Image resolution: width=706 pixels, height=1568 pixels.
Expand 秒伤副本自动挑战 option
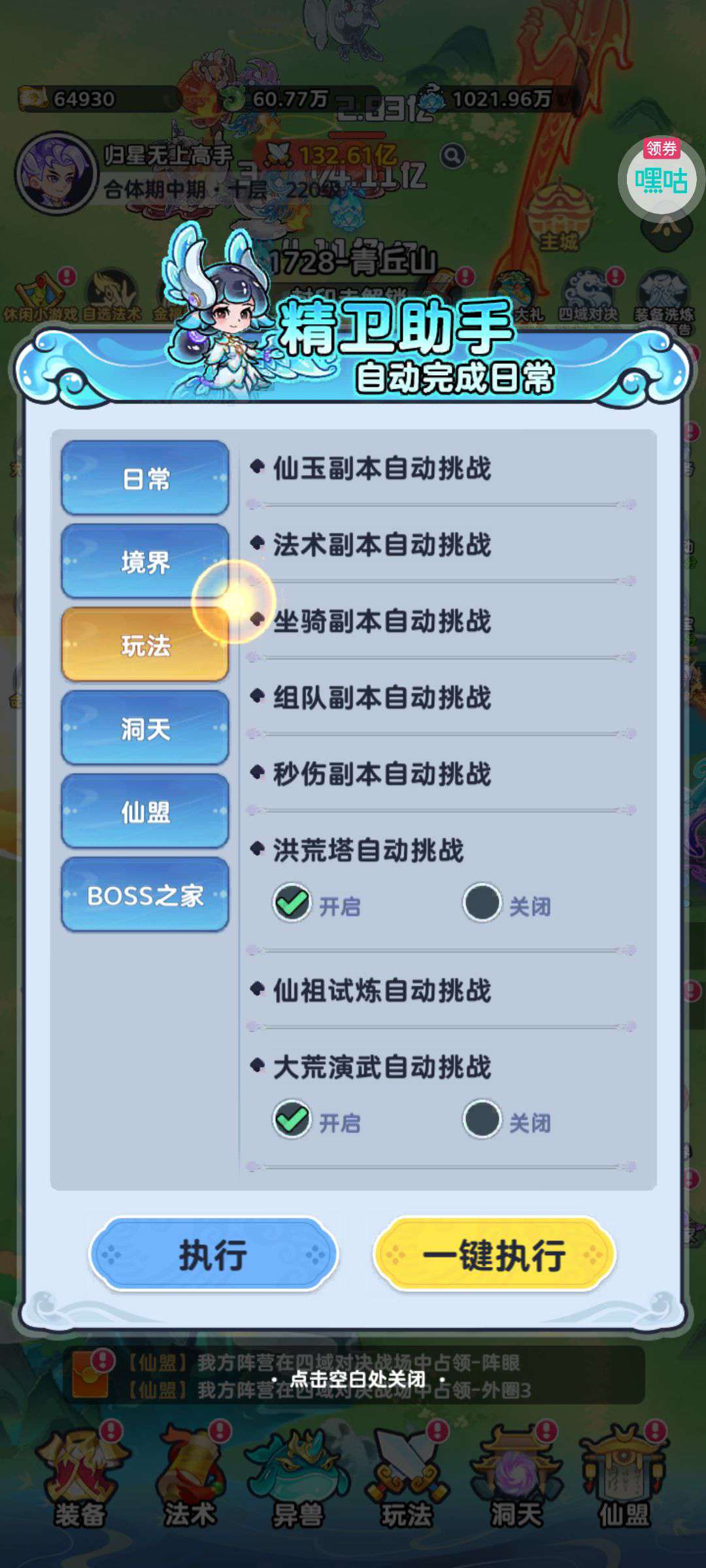point(441,774)
